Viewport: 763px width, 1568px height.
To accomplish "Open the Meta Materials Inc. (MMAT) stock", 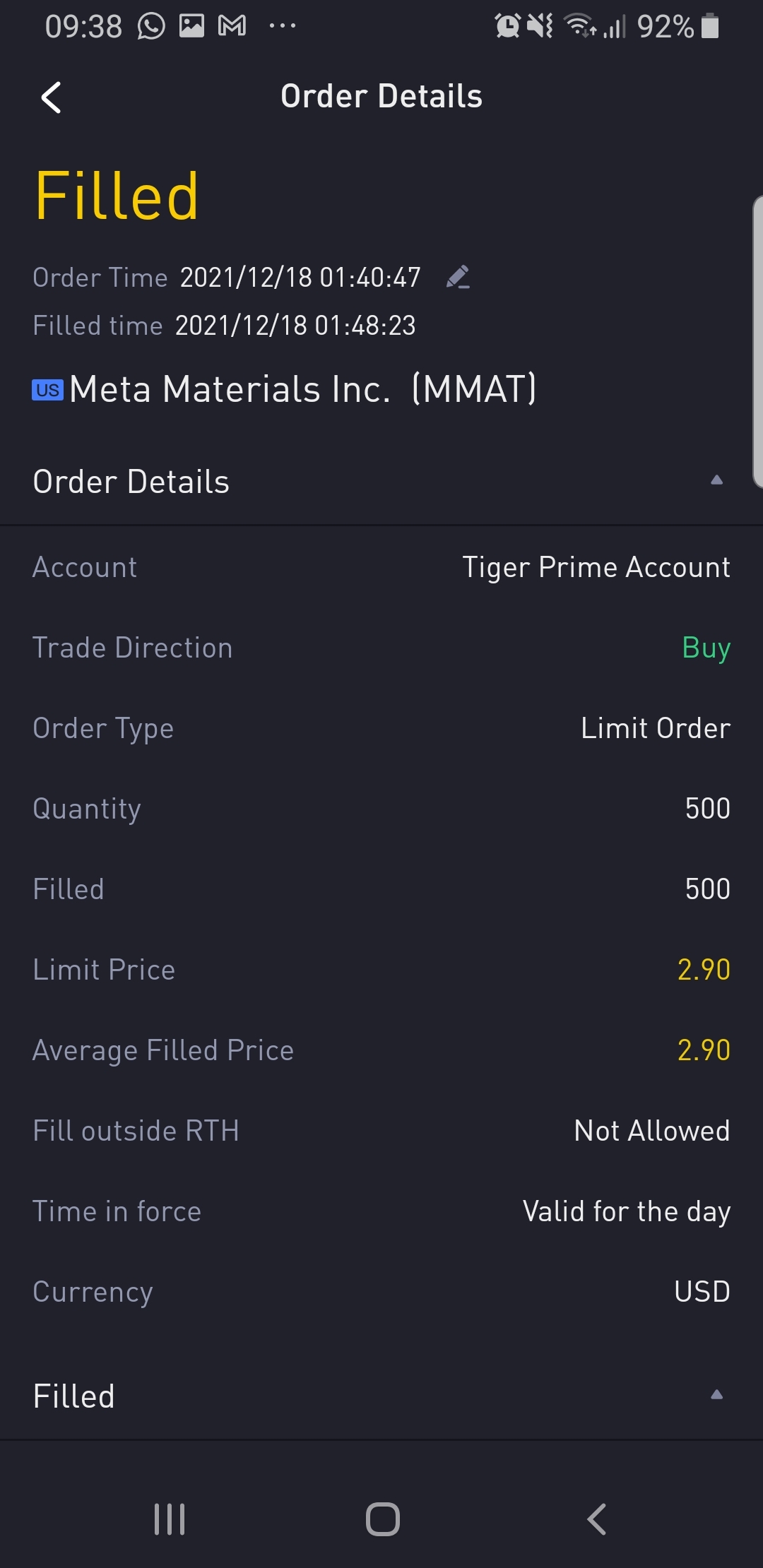I will coord(284,389).
